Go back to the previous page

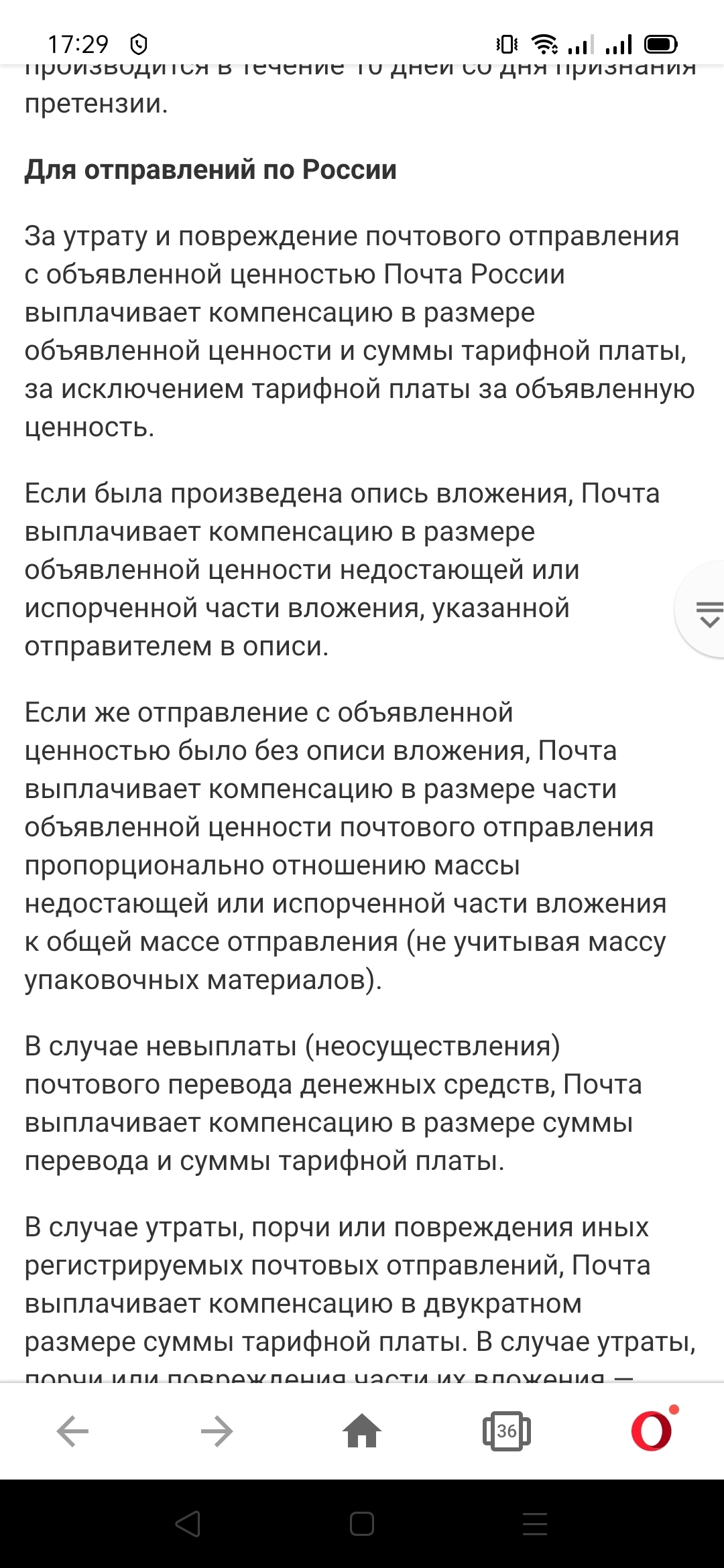pos(72,1431)
